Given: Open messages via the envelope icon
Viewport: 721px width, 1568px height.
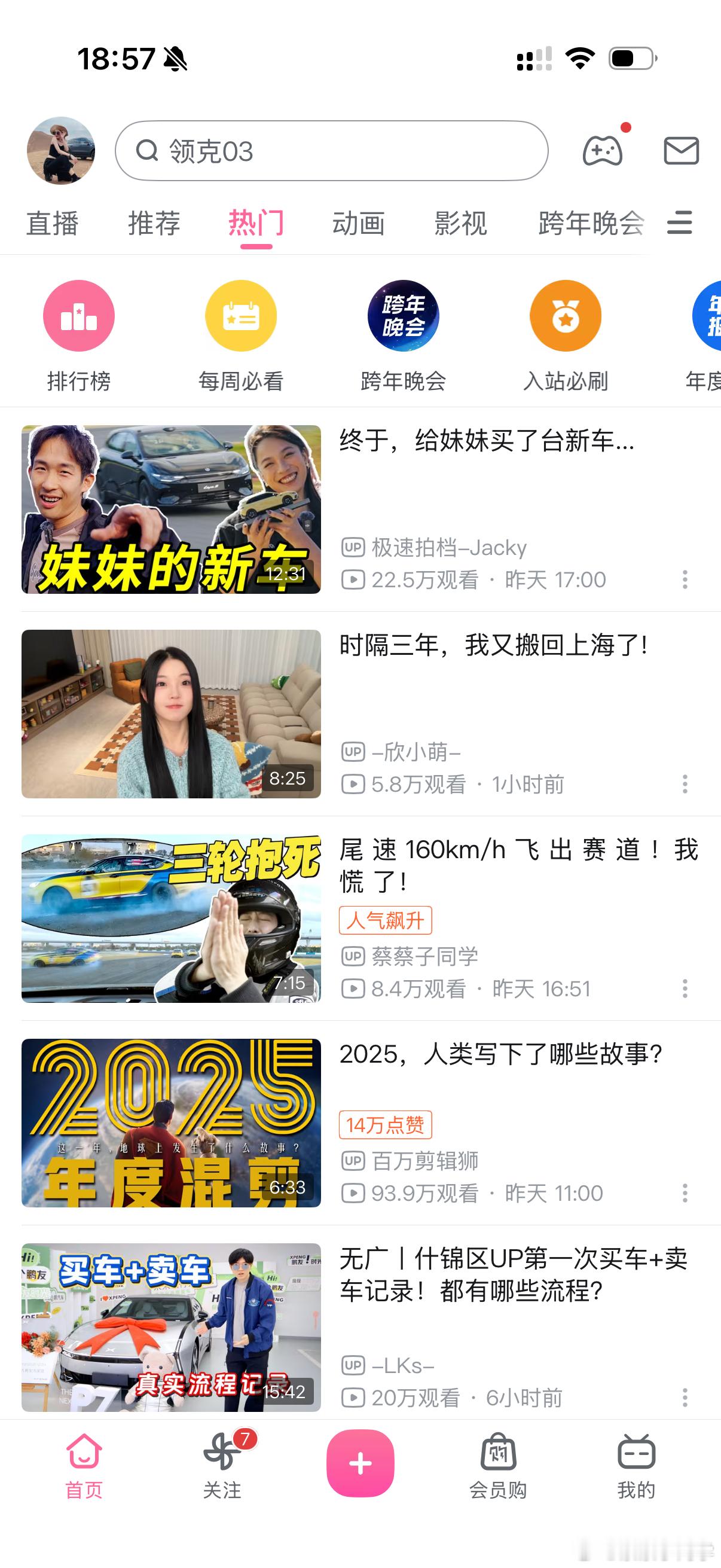Looking at the screenshot, I should [x=680, y=151].
